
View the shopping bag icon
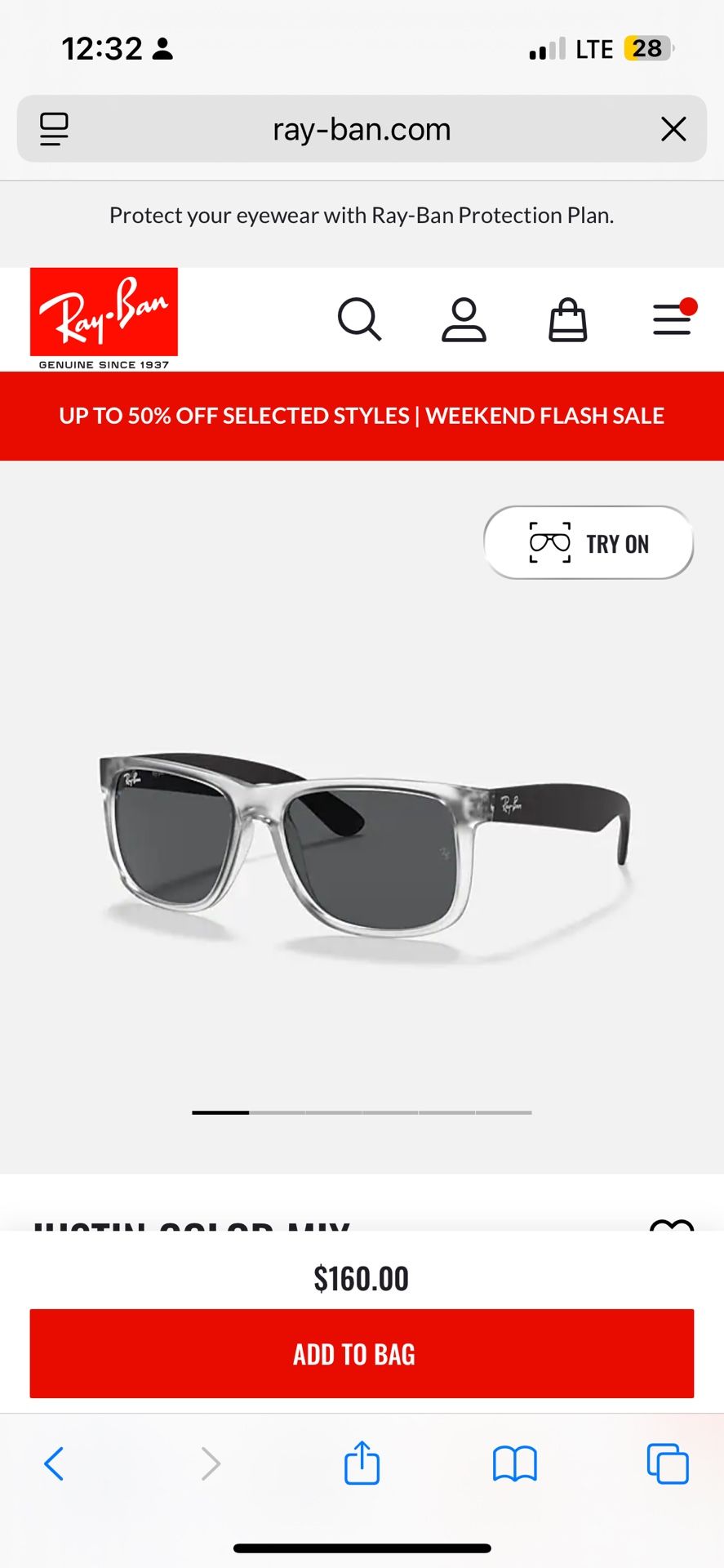pos(568,319)
